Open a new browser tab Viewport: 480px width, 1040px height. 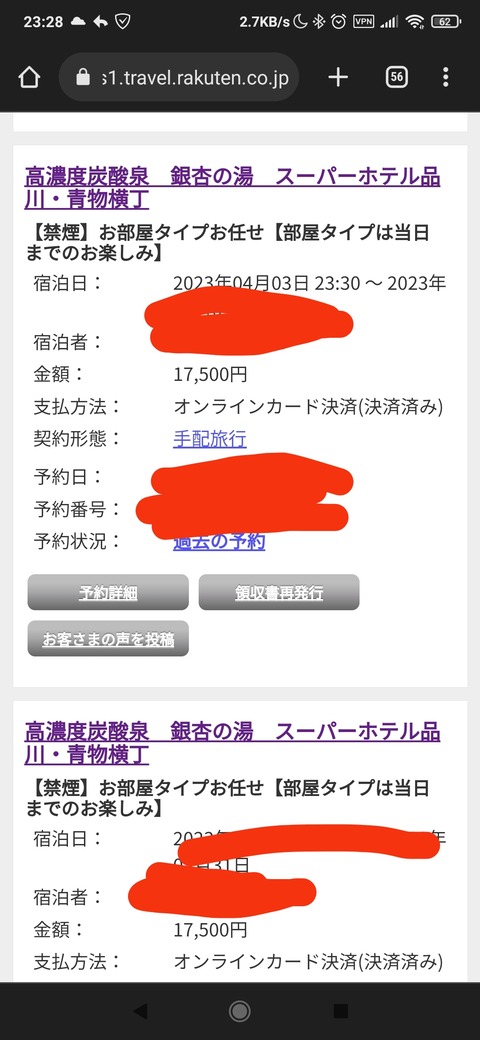(x=338, y=78)
